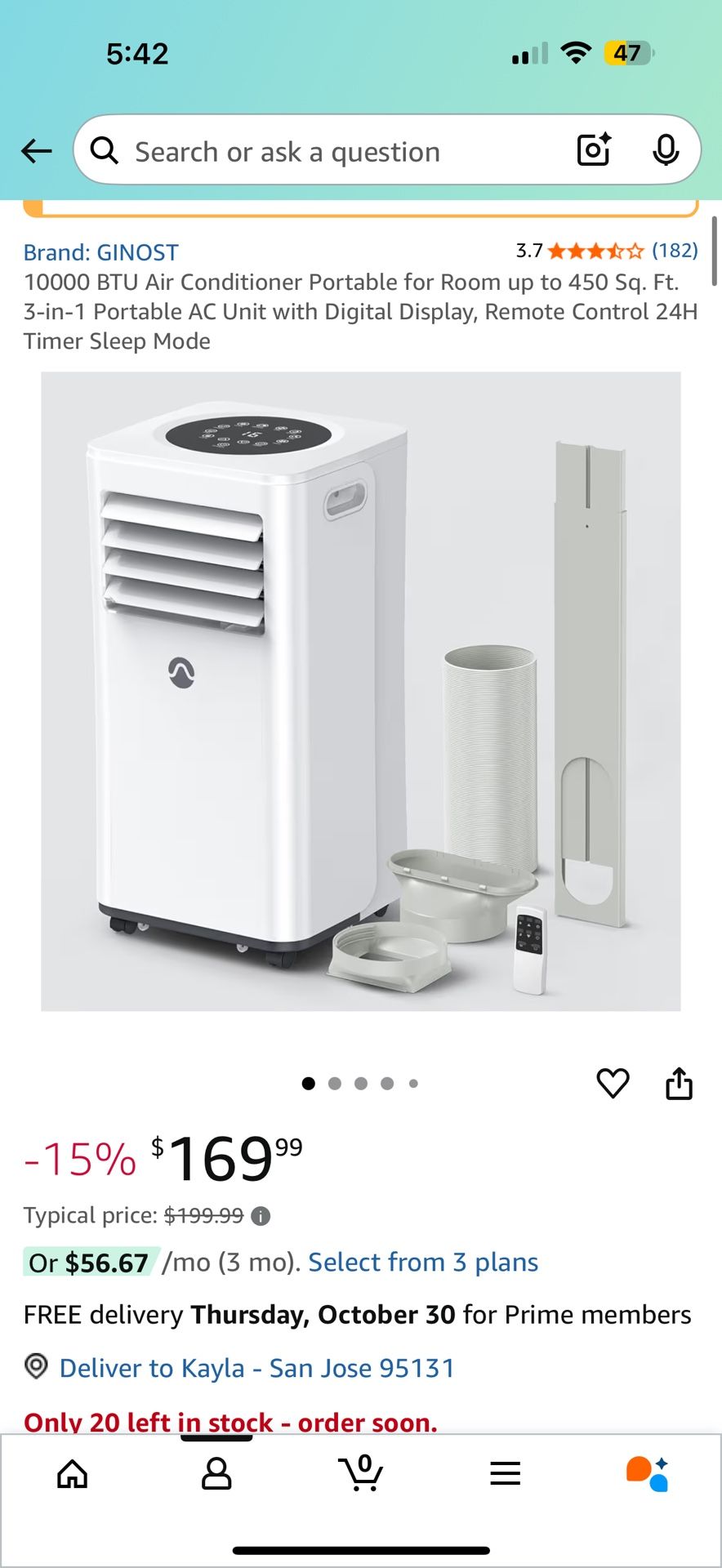
Task: Open camera lens search
Action: pos(594,150)
